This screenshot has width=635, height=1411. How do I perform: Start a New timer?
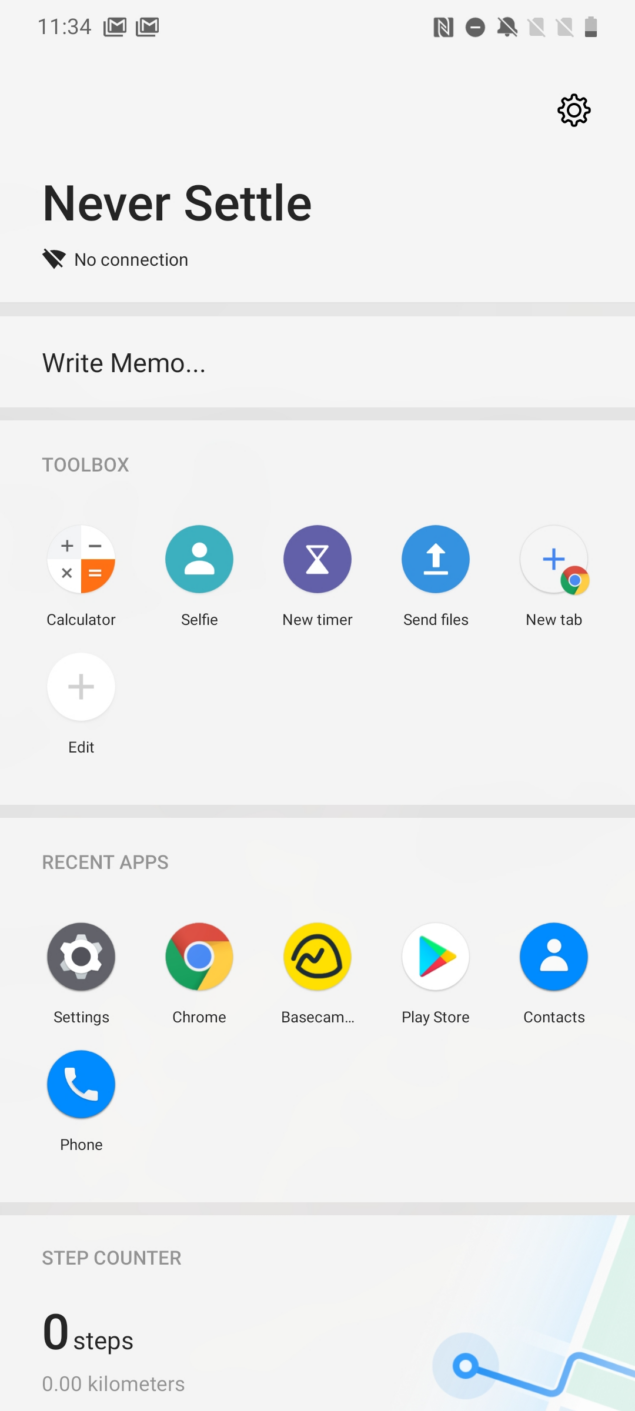pos(317,560)
